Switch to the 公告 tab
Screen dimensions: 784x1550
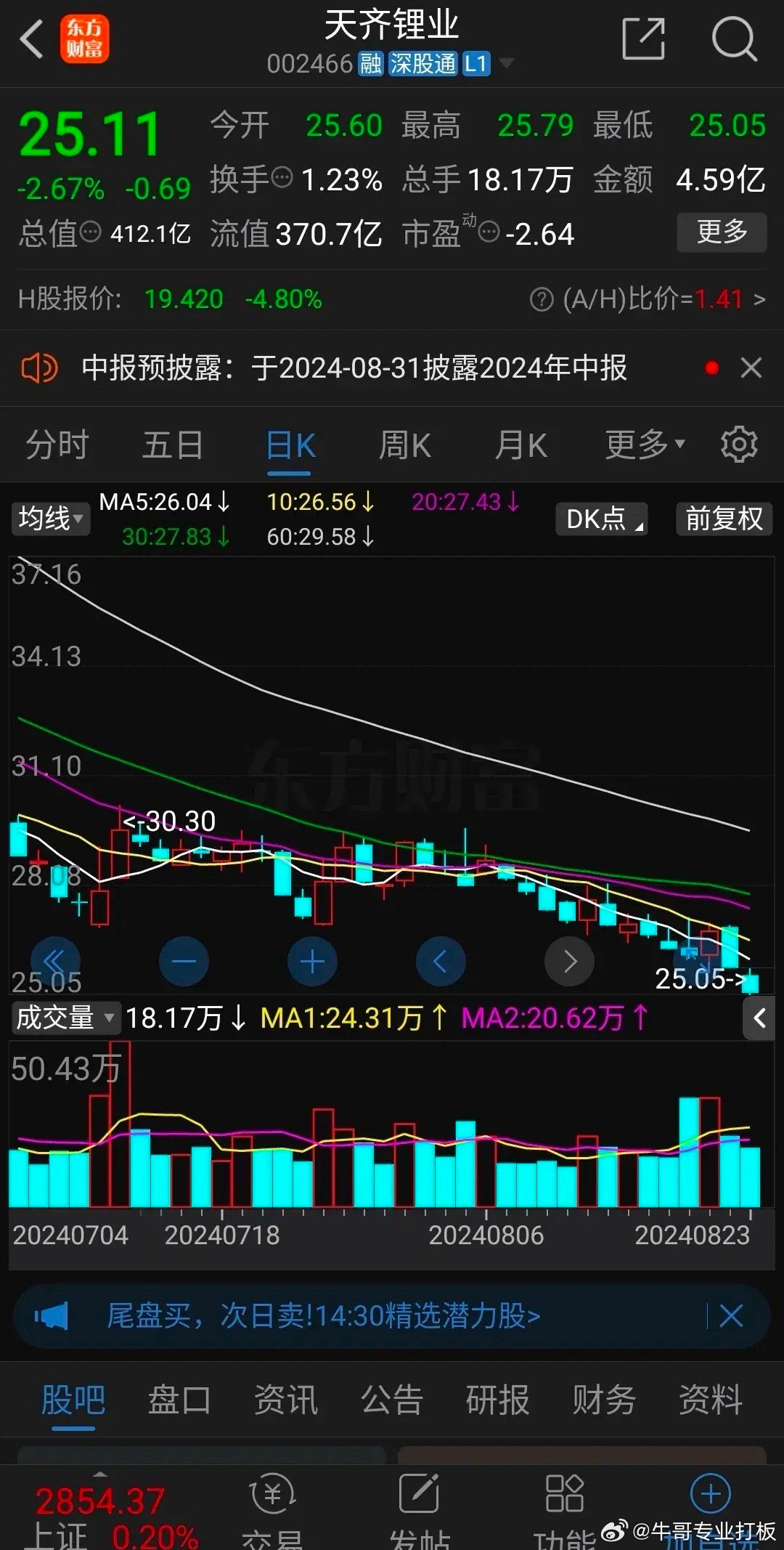391,1399
